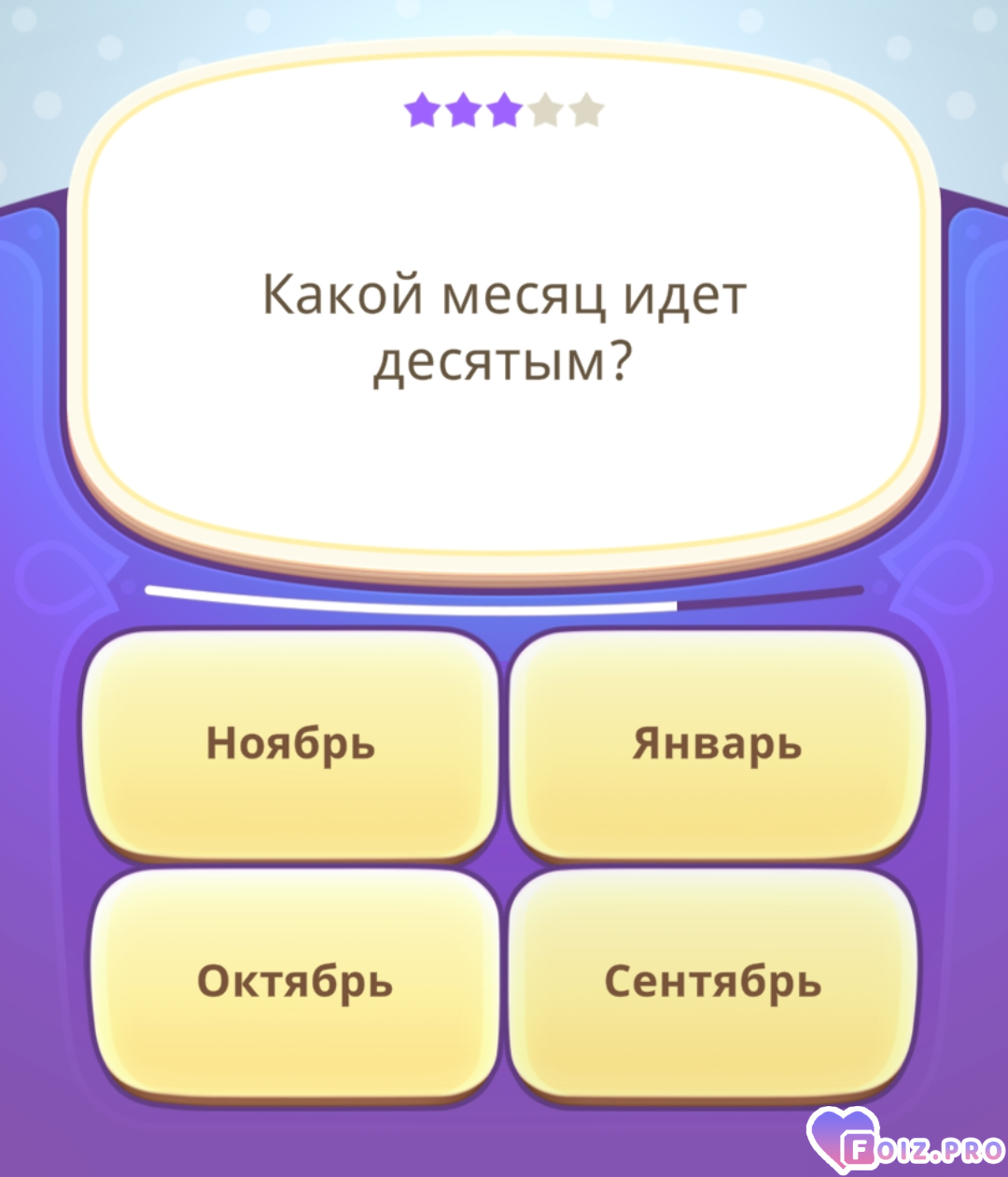This screenshot has height=1177, width=1008.
Task: Pick the Октябрь answer option
Action: coord(295,982)
